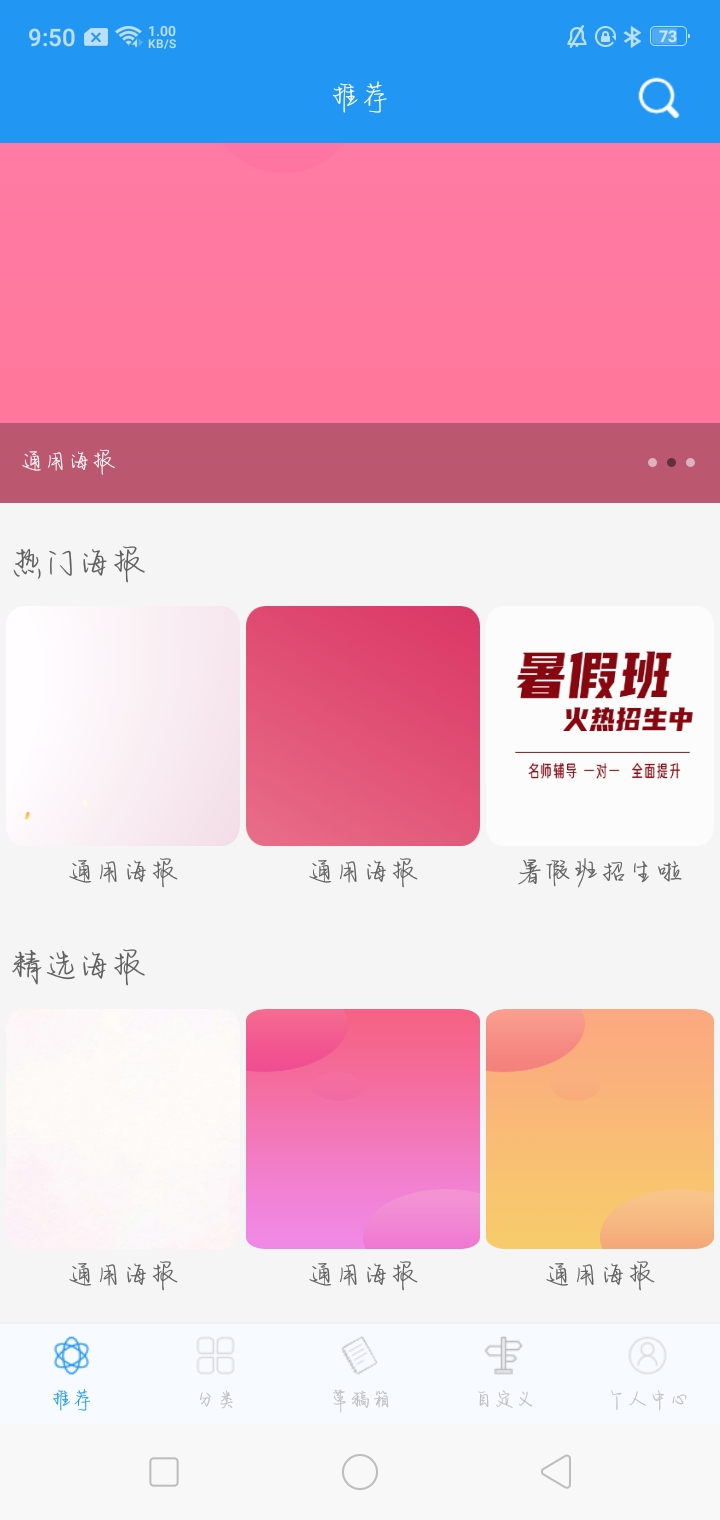Open the pink 通用海报 banner
This screenshot has width=720, height=1520.
[360, 300]
